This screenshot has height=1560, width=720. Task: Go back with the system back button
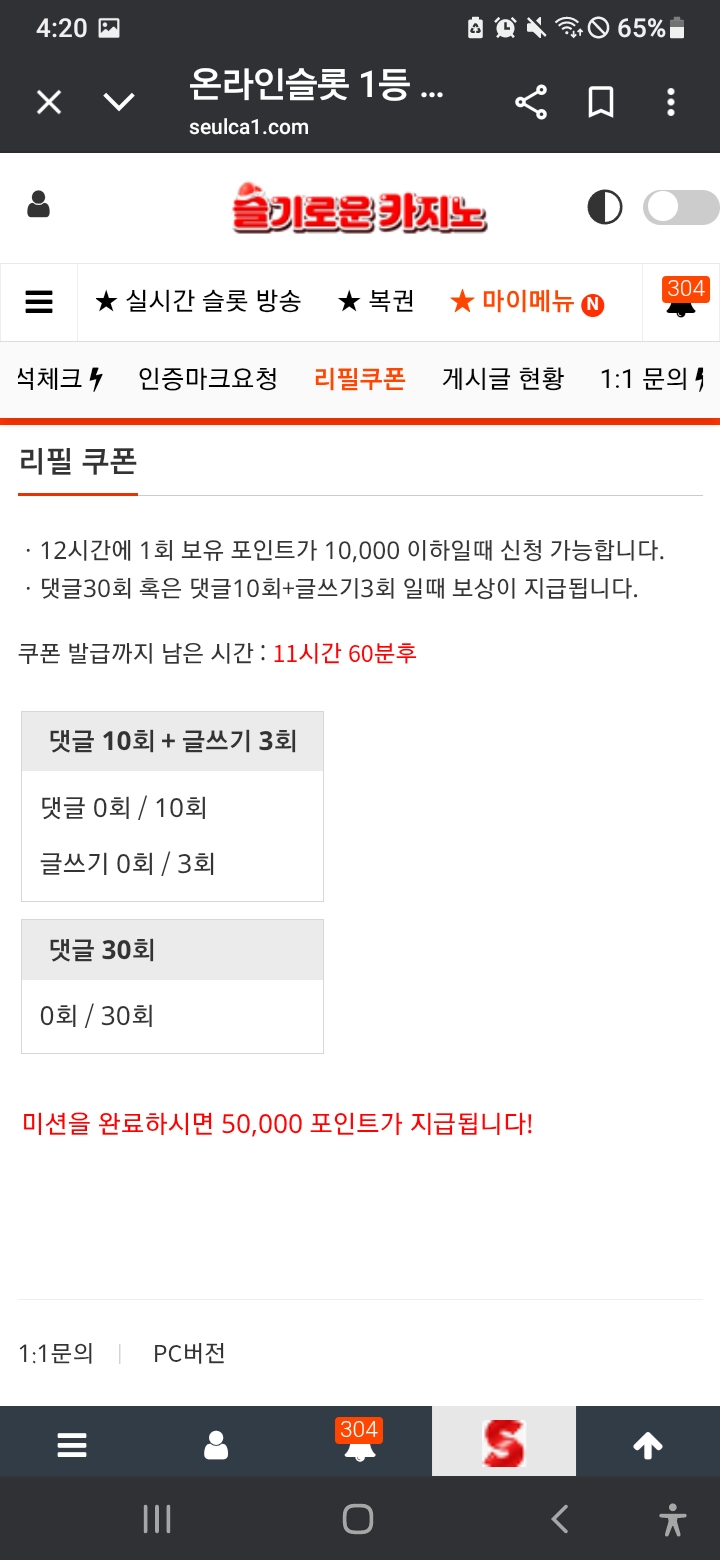pos(560,1520)
